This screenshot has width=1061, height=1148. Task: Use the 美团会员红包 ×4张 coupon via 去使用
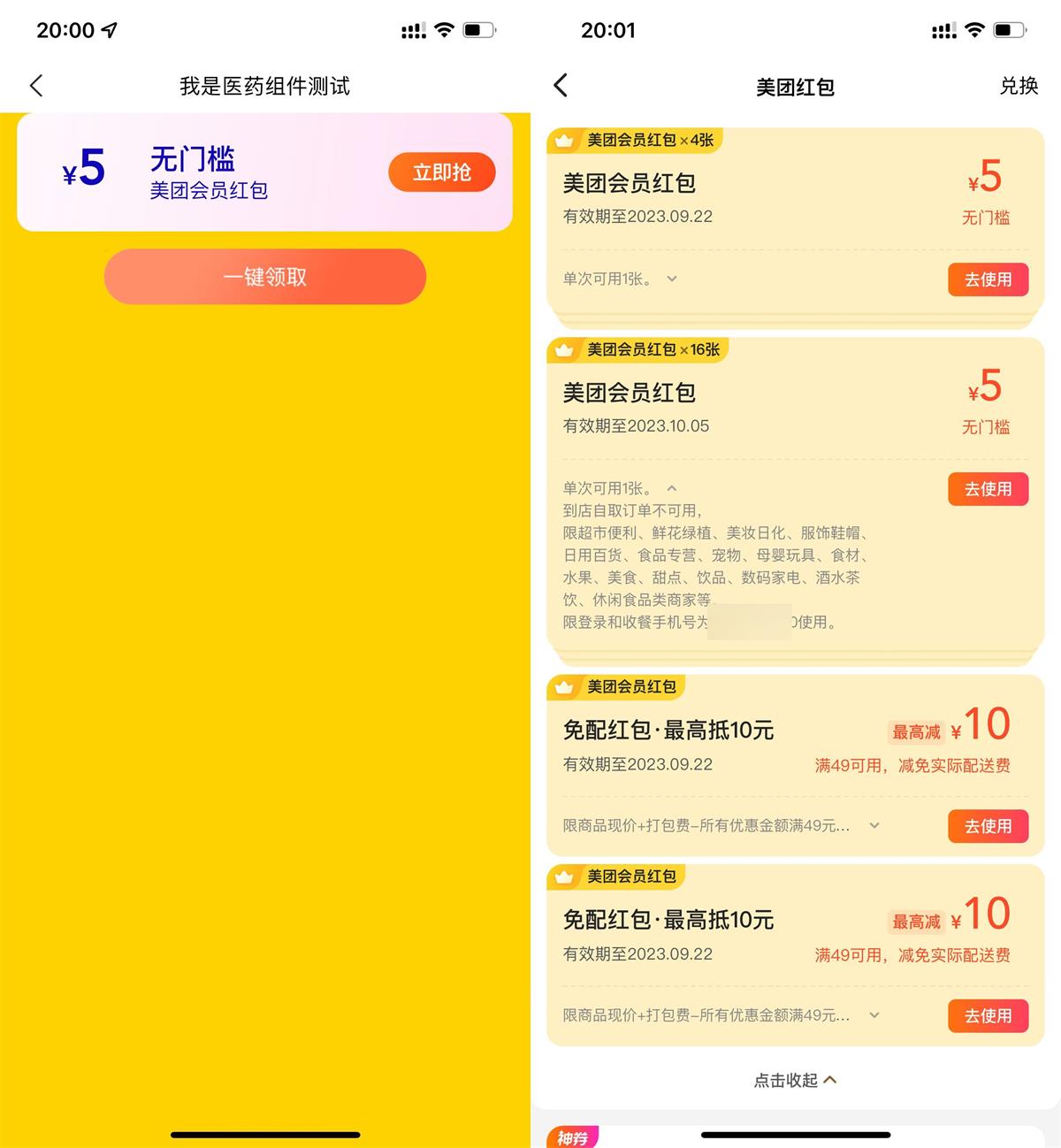tap(988, 279)
